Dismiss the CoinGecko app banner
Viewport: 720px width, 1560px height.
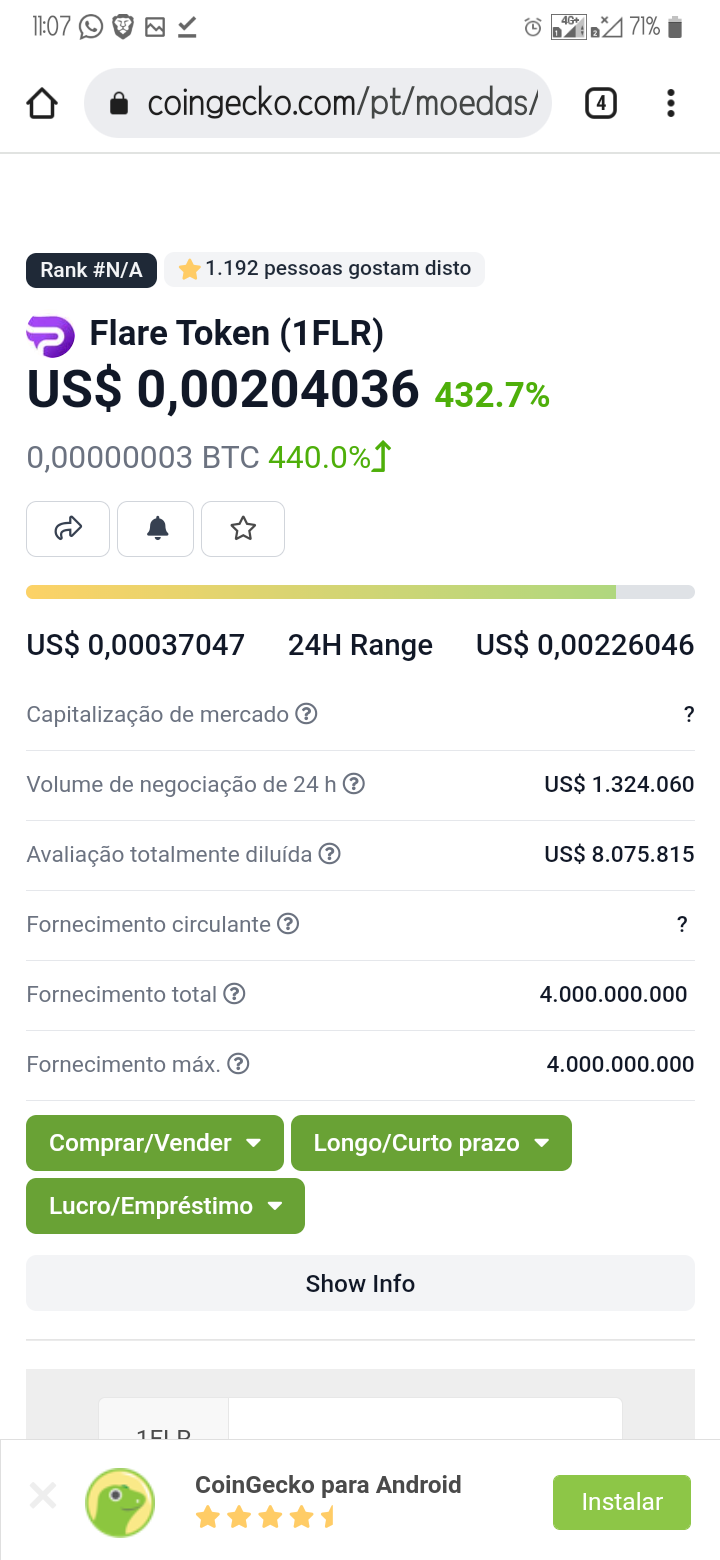point(43,1497)
